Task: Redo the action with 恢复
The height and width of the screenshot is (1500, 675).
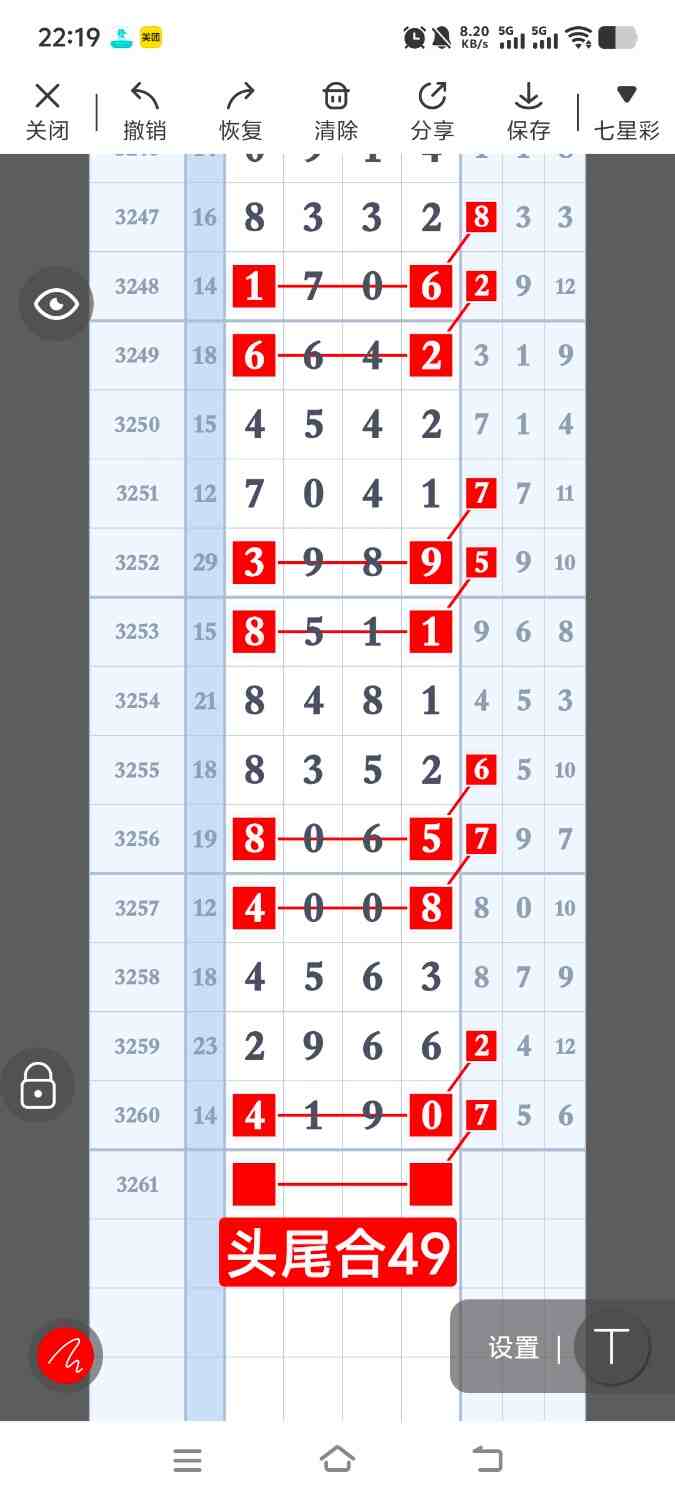Action: click(x=240, y=111)
